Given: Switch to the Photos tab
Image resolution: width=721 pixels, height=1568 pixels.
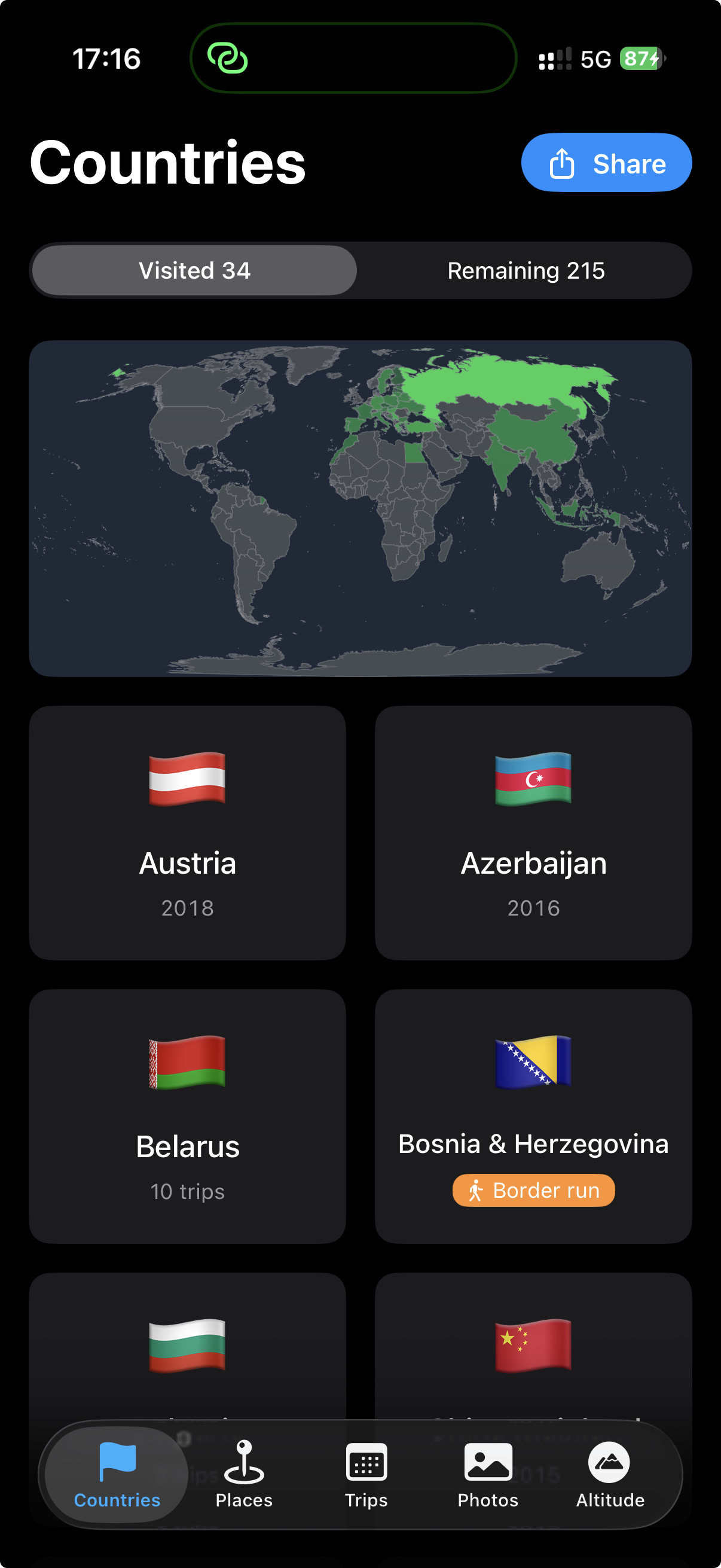Looking at the screenshot, I should [488, 1479].
